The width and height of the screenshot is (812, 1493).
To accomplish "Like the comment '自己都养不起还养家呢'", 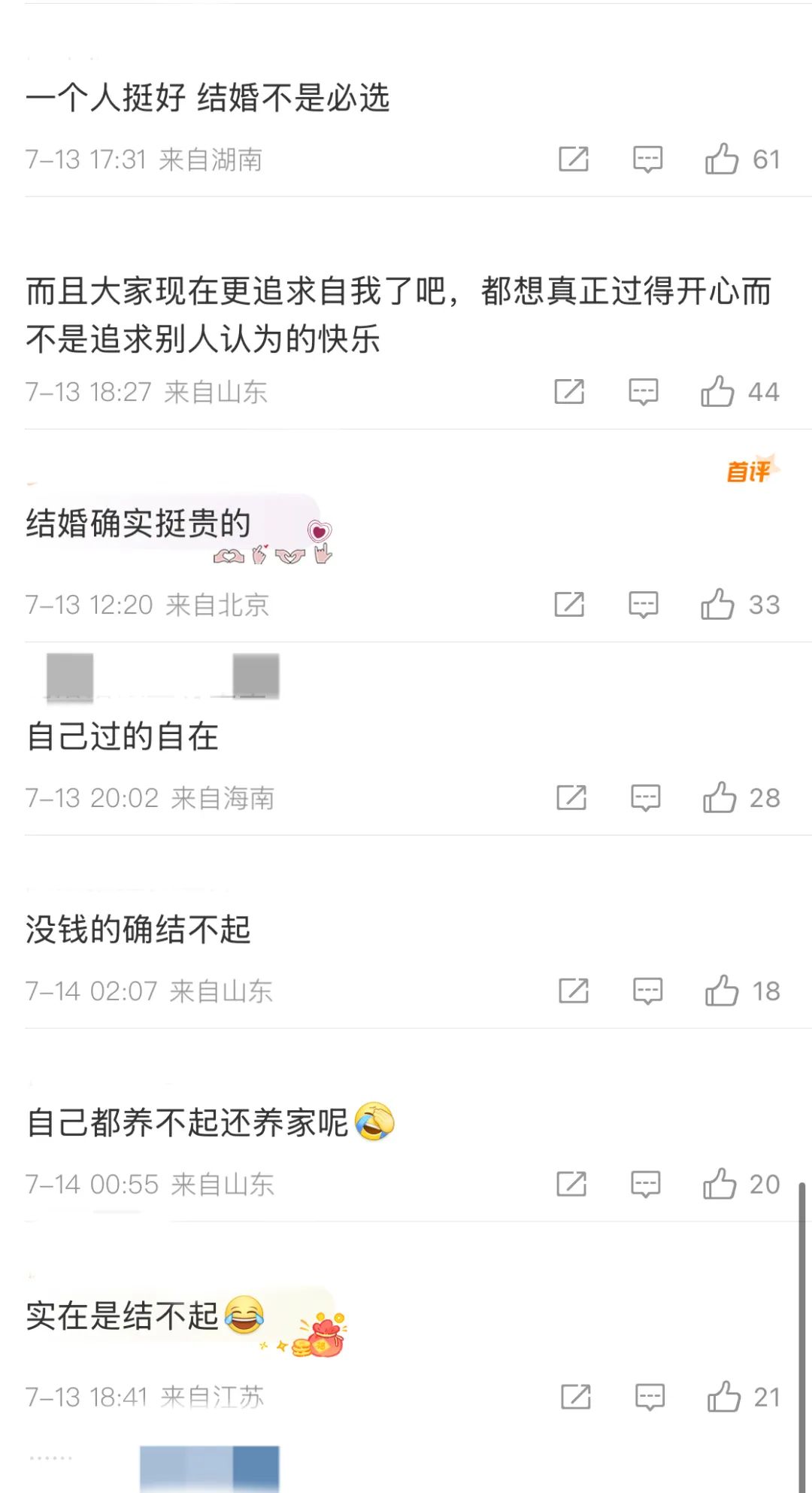I will click(720, 1185).
